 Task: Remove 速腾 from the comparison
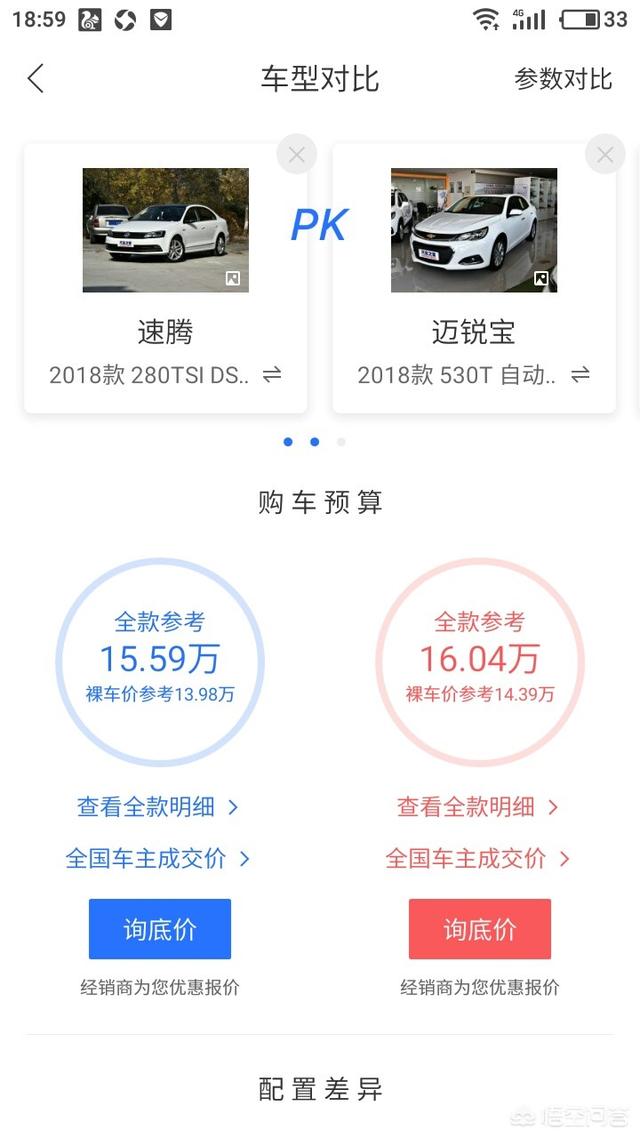coord(296,155)
